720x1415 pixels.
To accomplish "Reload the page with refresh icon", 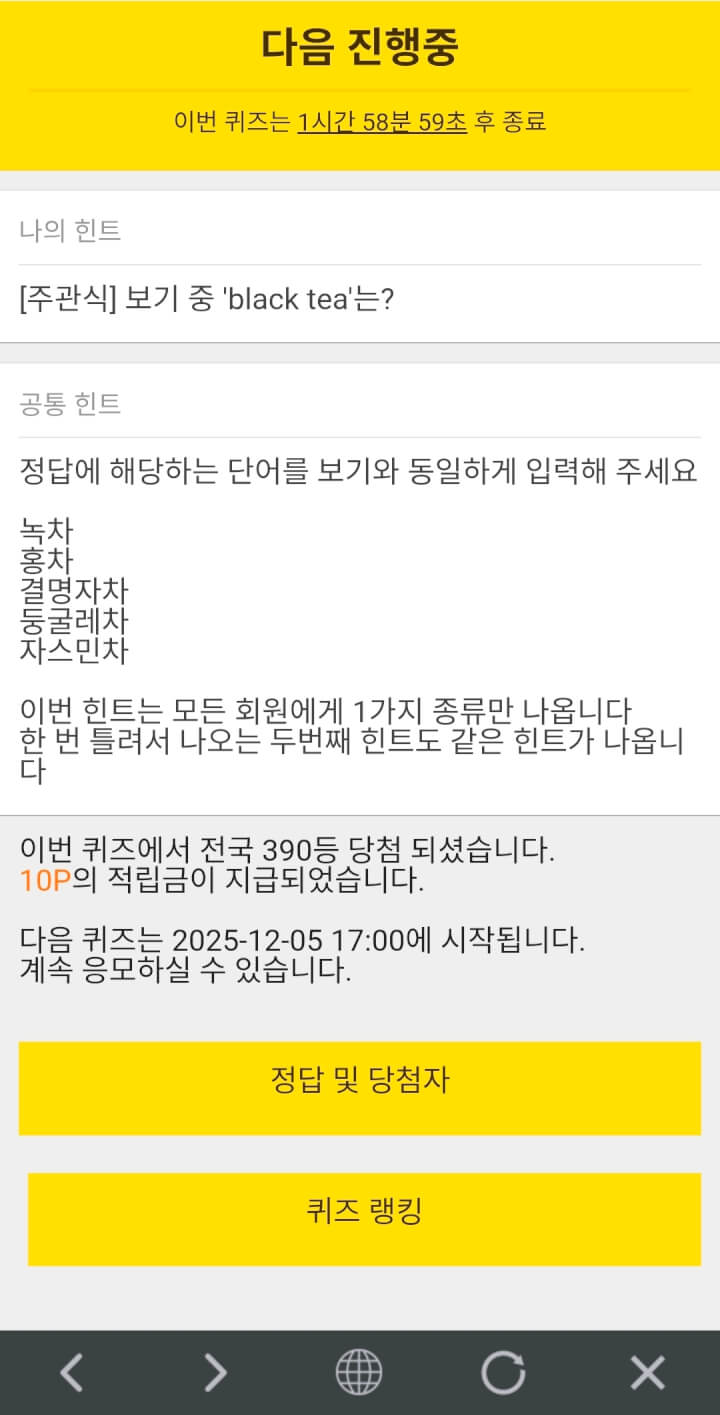I will [x=503, y=1372].
